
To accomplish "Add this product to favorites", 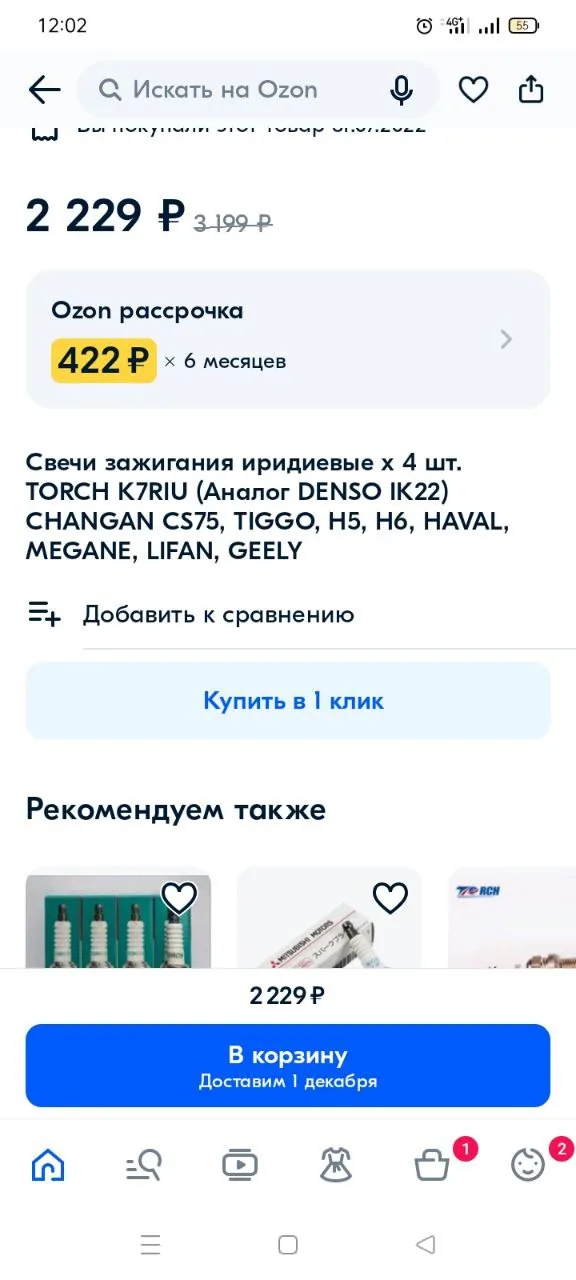I will (473, 90).
